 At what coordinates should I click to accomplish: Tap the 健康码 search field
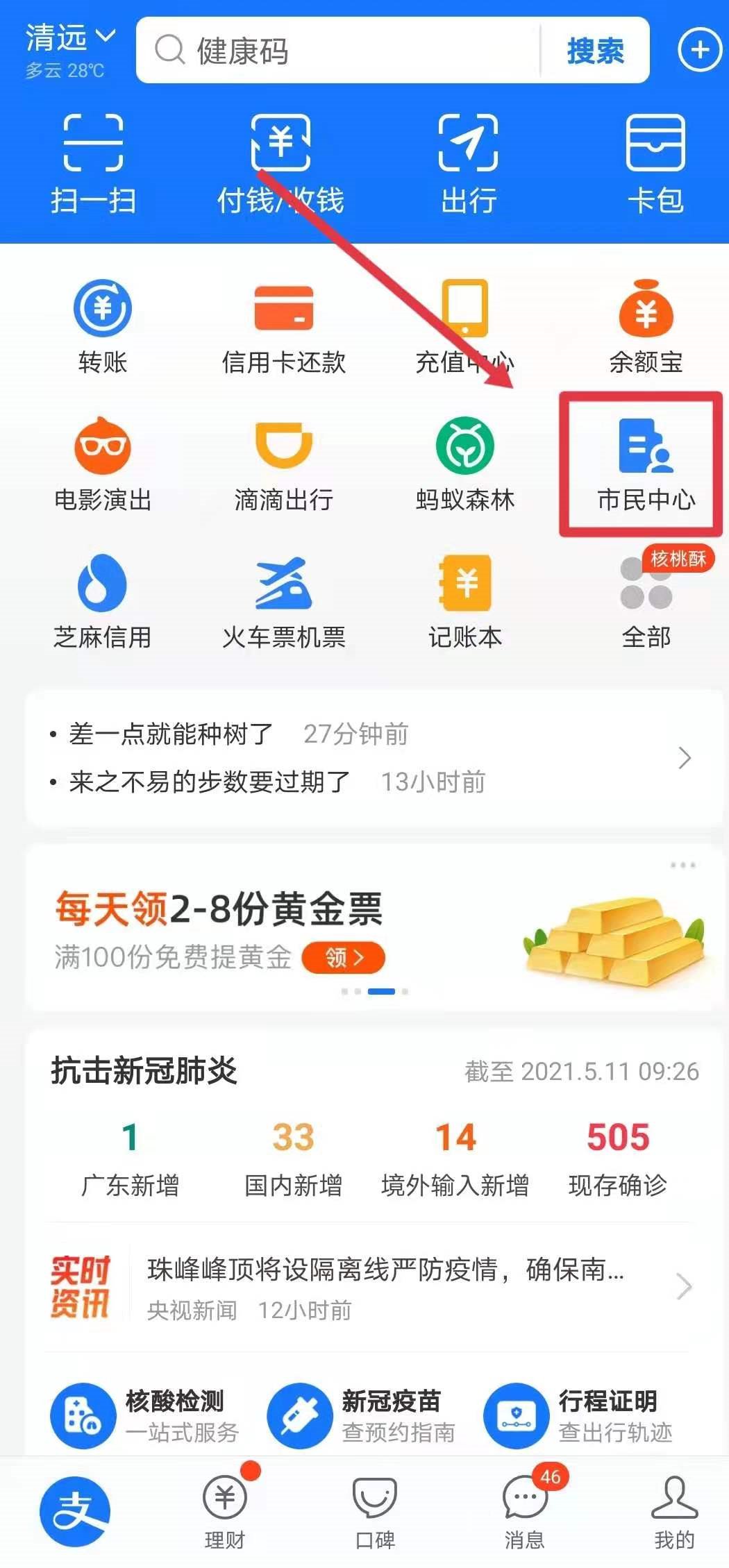tap(340, 51)
